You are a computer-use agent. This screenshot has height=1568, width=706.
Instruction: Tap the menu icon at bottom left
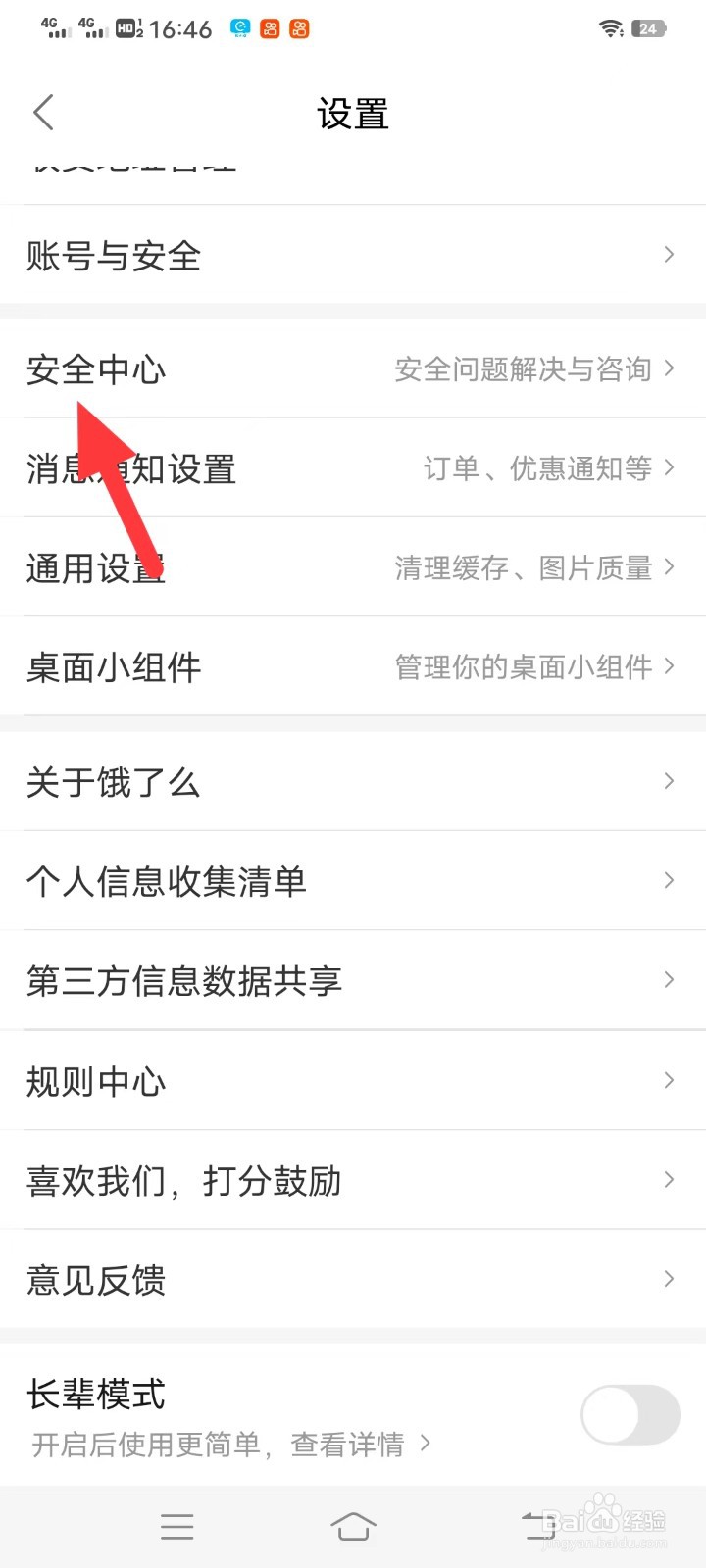click(x=176, y=1525)
